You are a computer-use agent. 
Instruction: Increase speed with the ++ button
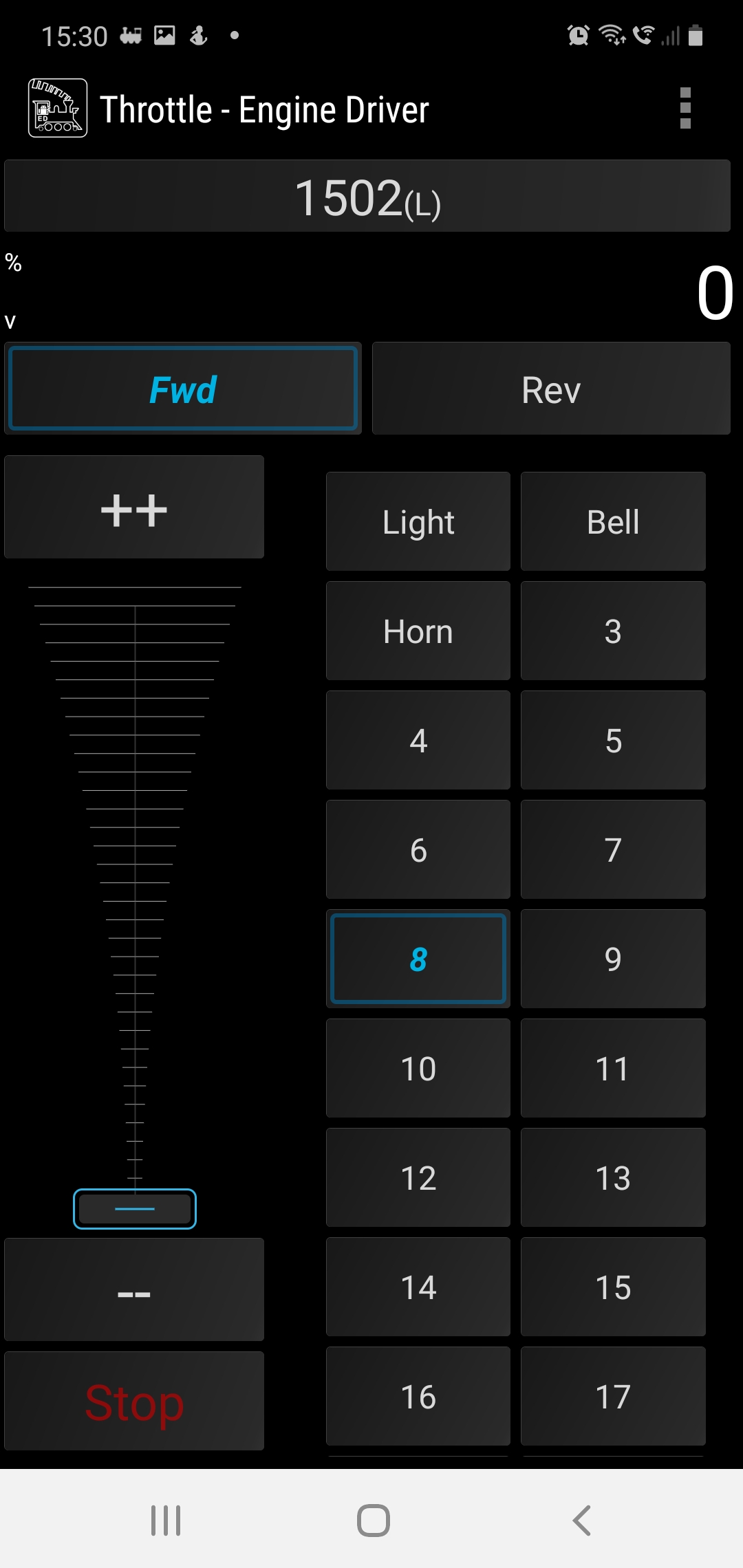point(134,508)
